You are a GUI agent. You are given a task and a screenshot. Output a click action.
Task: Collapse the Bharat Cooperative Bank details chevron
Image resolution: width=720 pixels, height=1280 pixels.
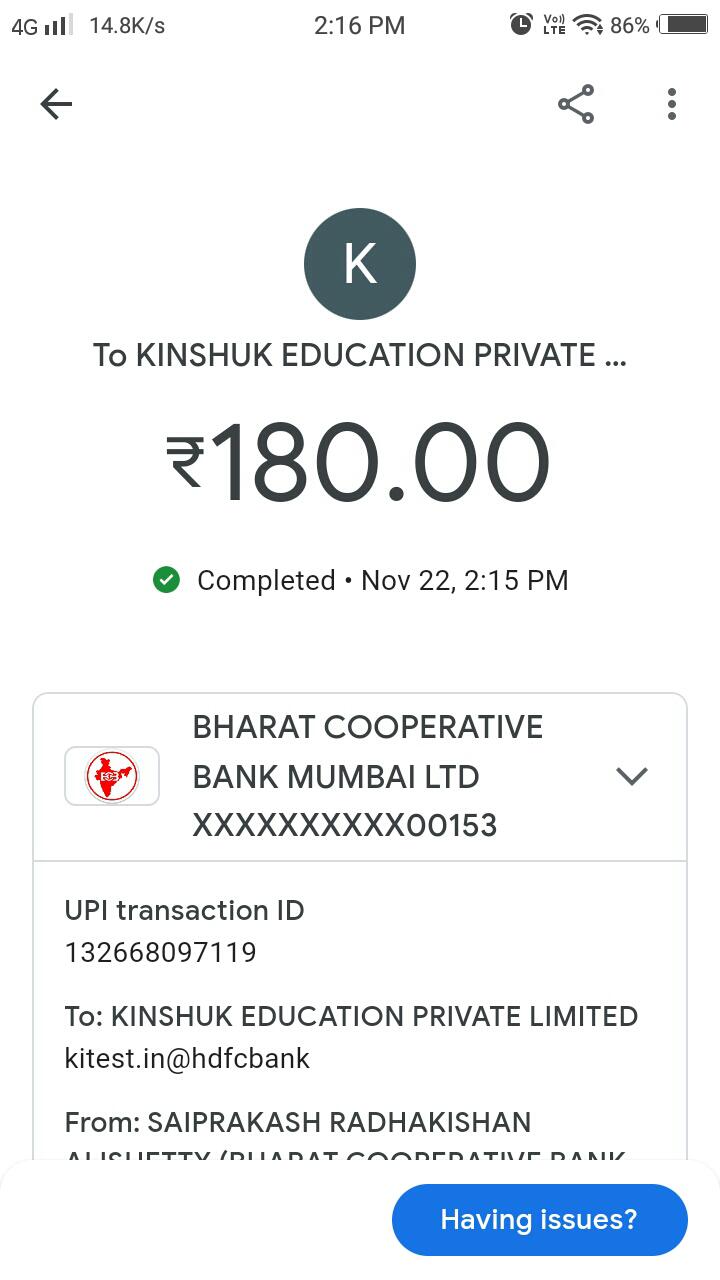[x=632, y=776]
